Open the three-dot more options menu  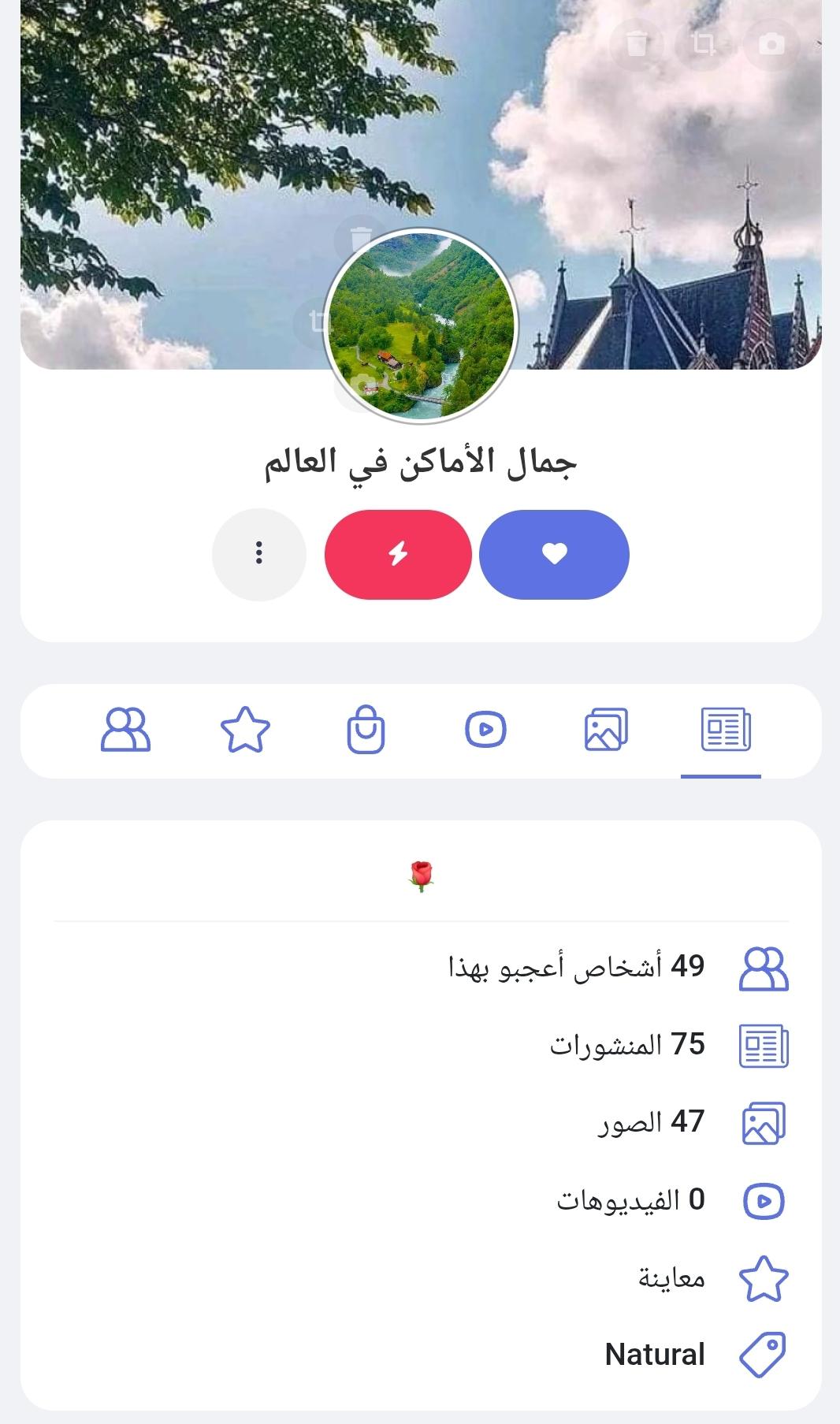pos(258,554)
